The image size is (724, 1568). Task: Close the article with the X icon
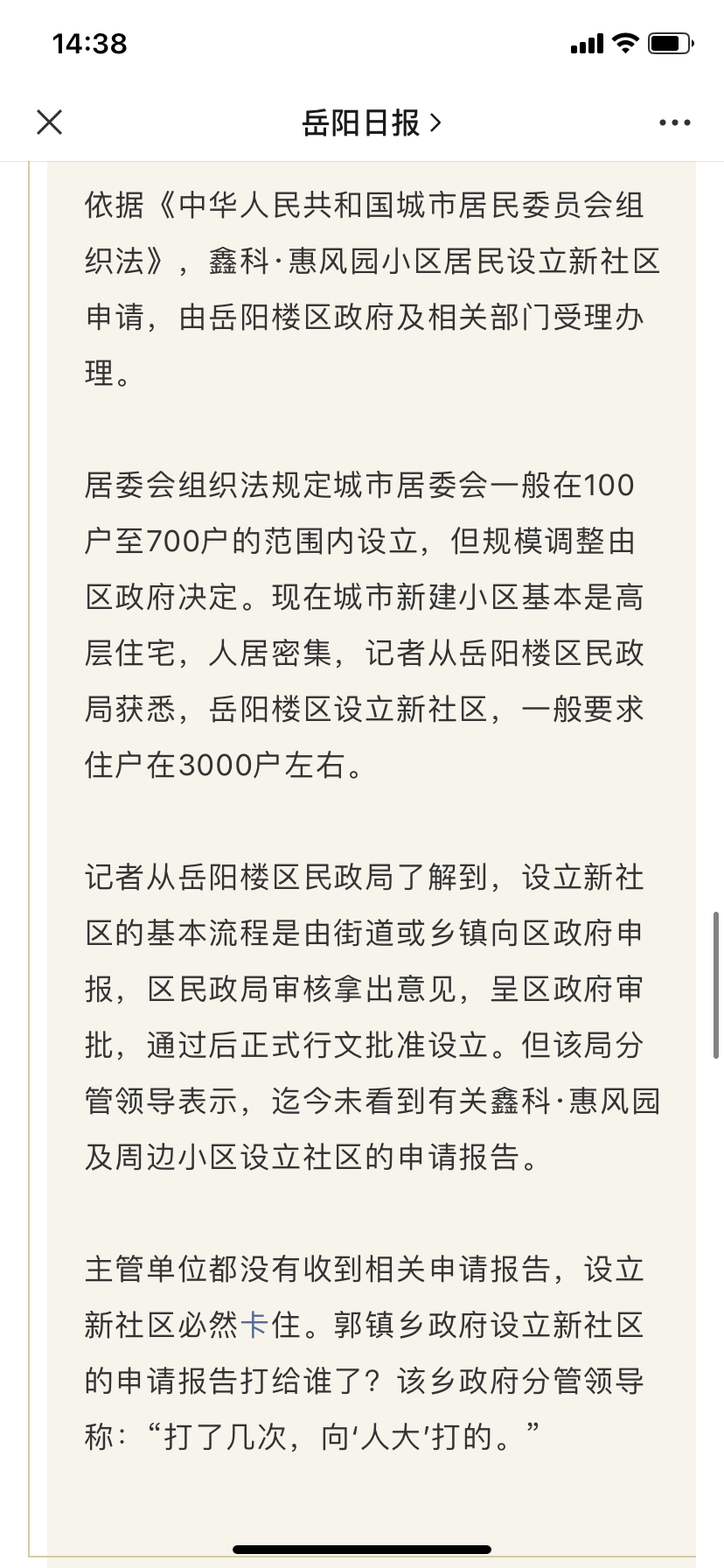coord(50,122)
